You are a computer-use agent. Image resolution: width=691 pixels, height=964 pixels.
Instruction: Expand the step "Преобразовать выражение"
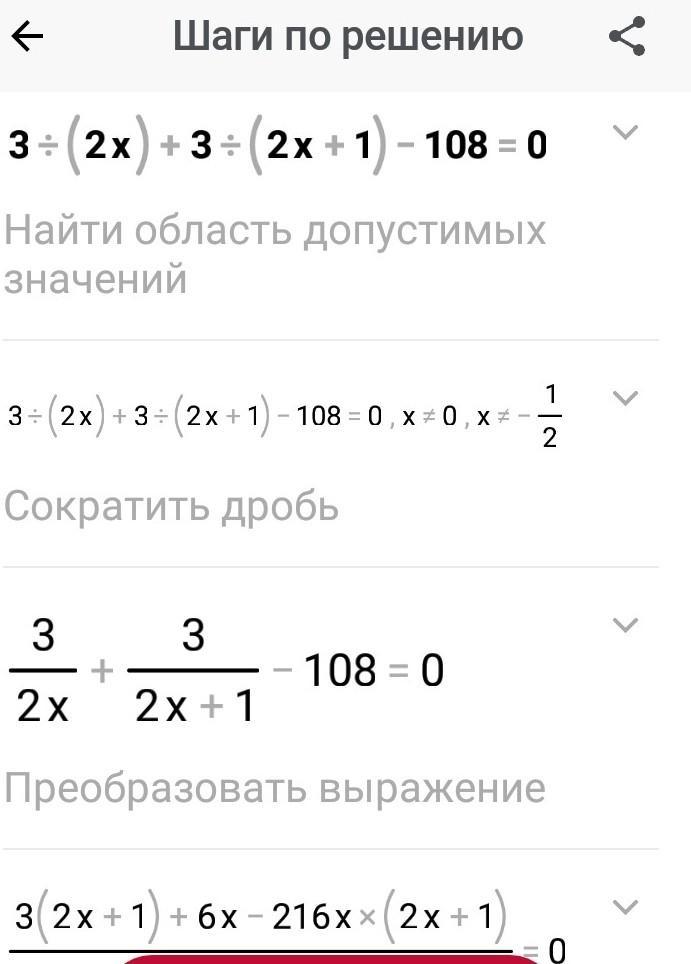pos(626,625)
